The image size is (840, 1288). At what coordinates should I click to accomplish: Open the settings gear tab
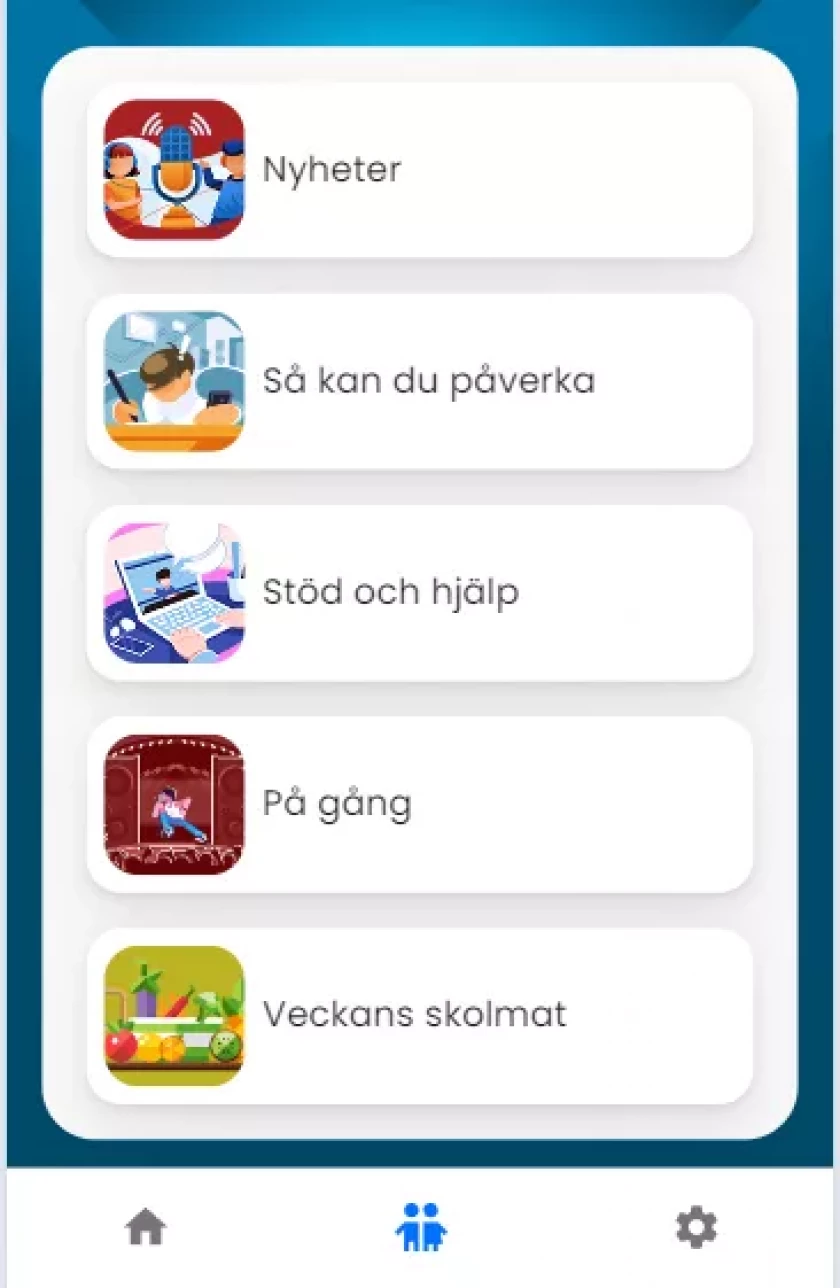[696, 1227]
